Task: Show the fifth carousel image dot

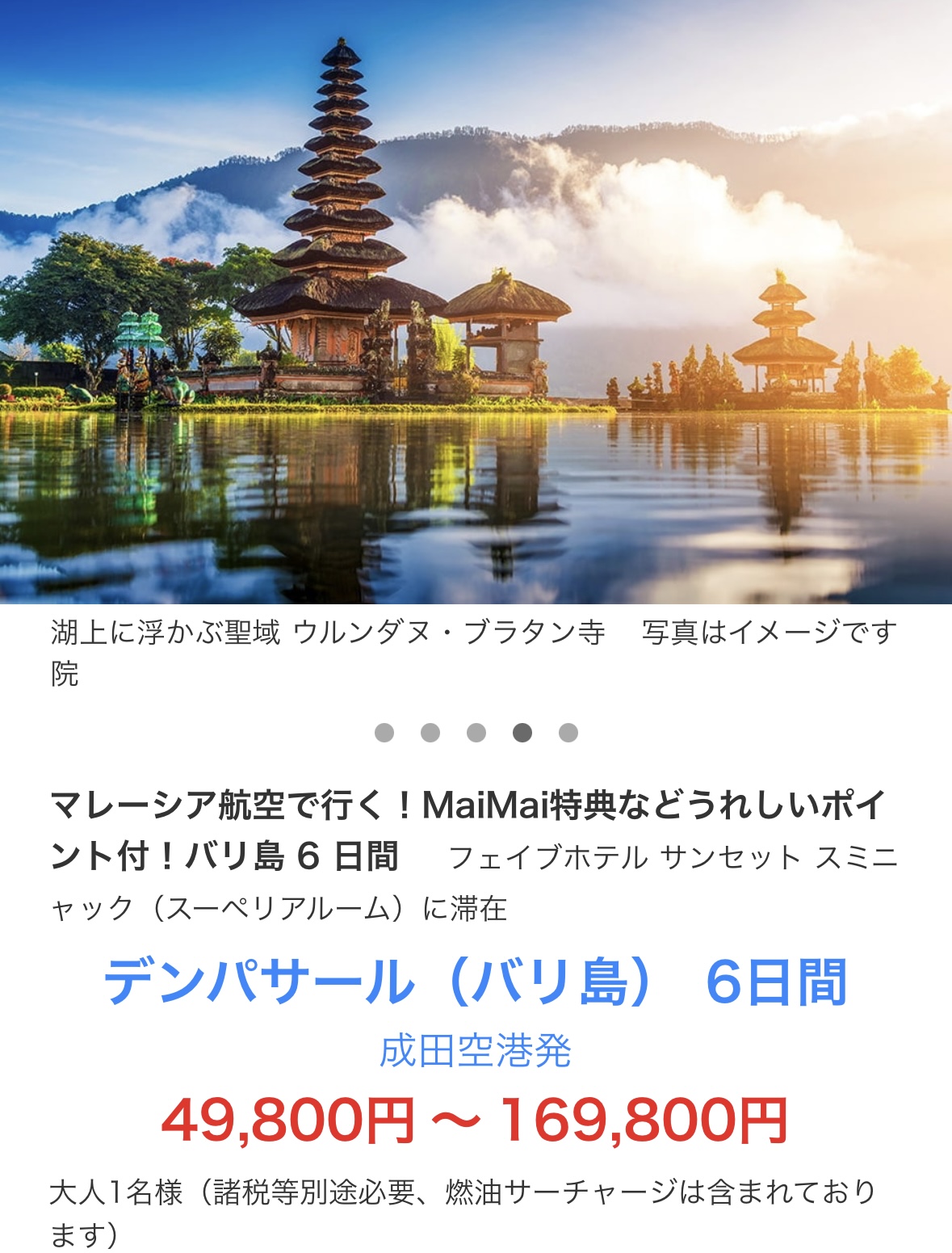Action: pos(568,733)
